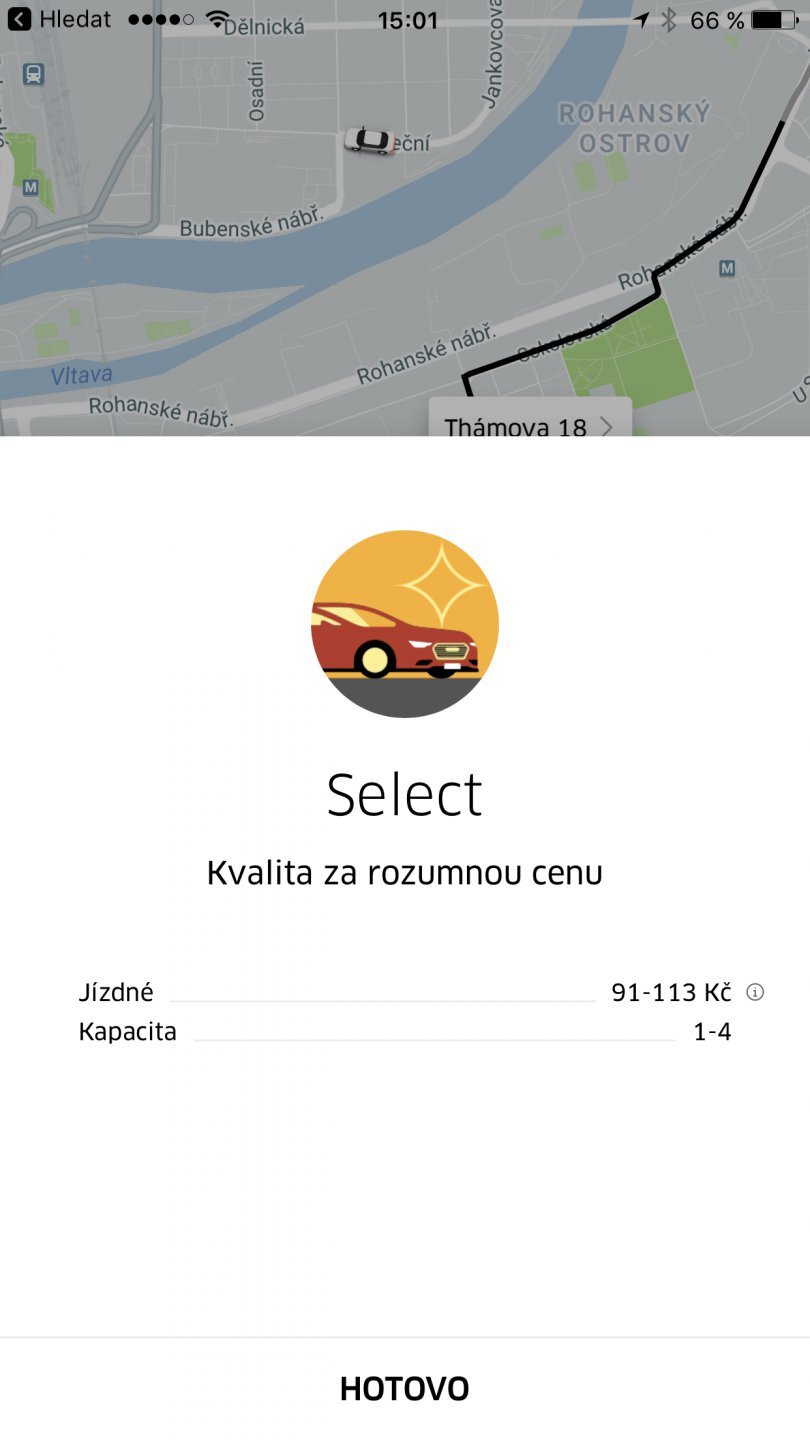Viewport: 810px width, 1440px height.
Task: Select the white car marker on the map
Action: coord(368,139)
